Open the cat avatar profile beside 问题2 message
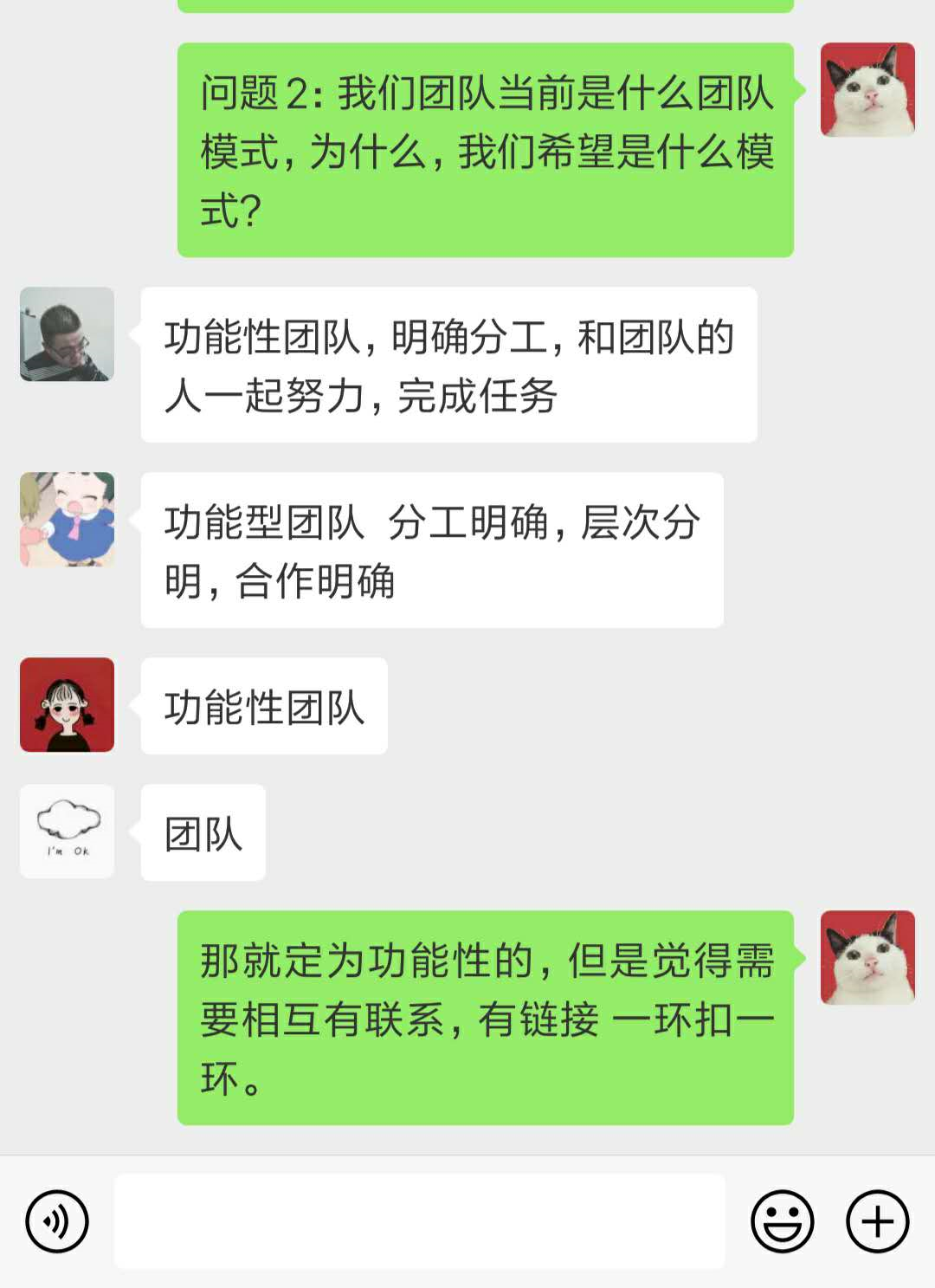Viewport: 935px width, 1288px height. pos(867,90)
